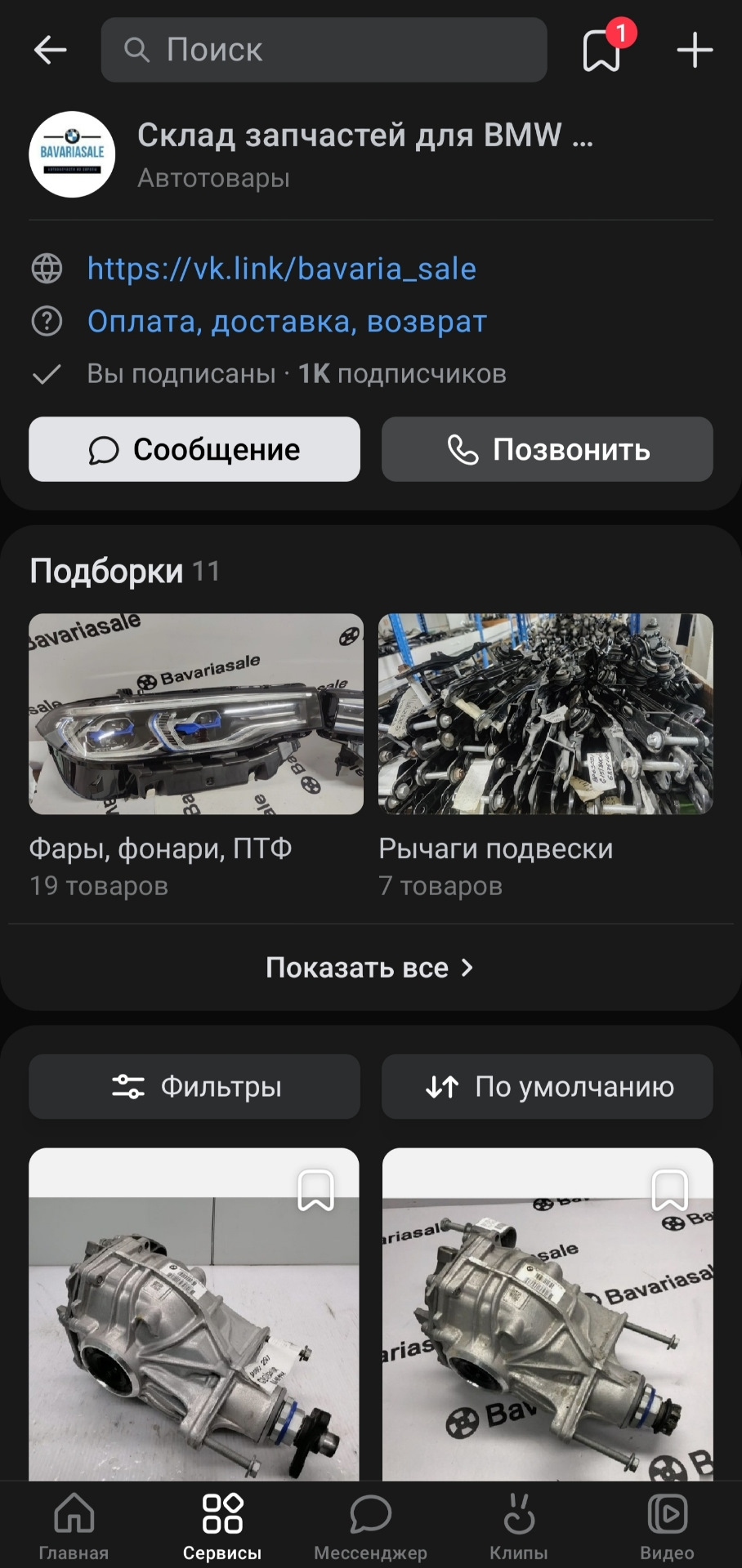Call the store via Позвонить
742x1568 pixels.
(x=548, y=449)
